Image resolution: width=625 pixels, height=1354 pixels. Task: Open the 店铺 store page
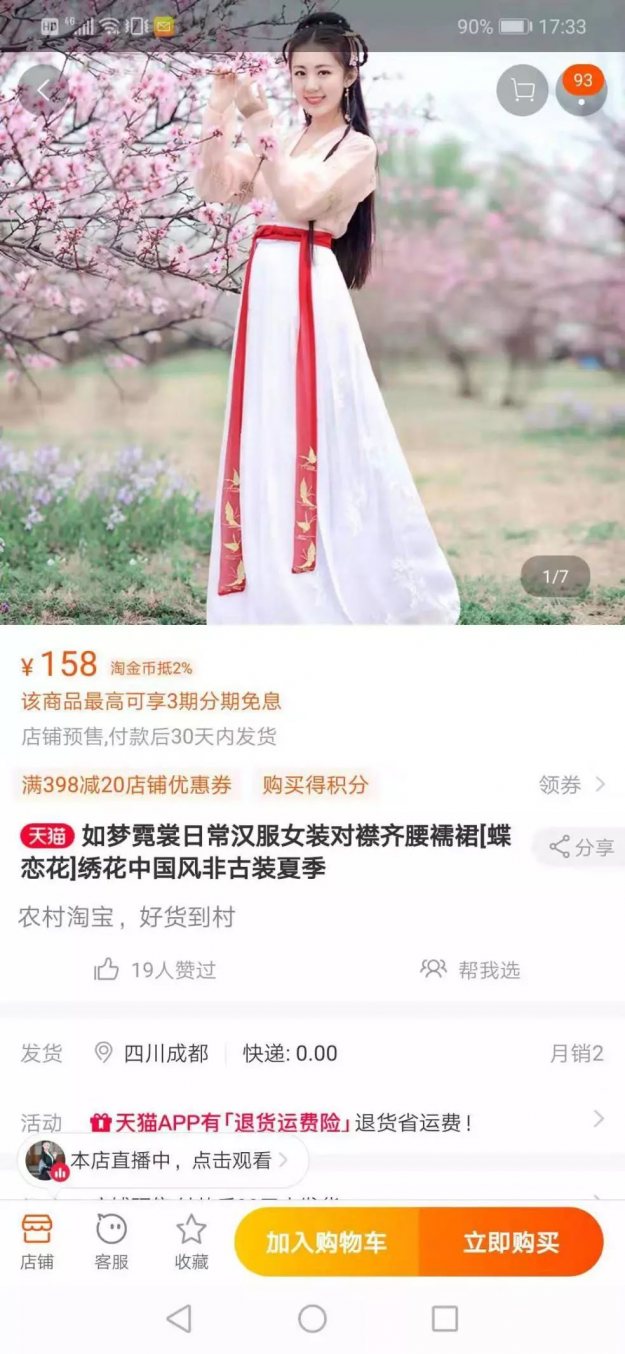36,1242
